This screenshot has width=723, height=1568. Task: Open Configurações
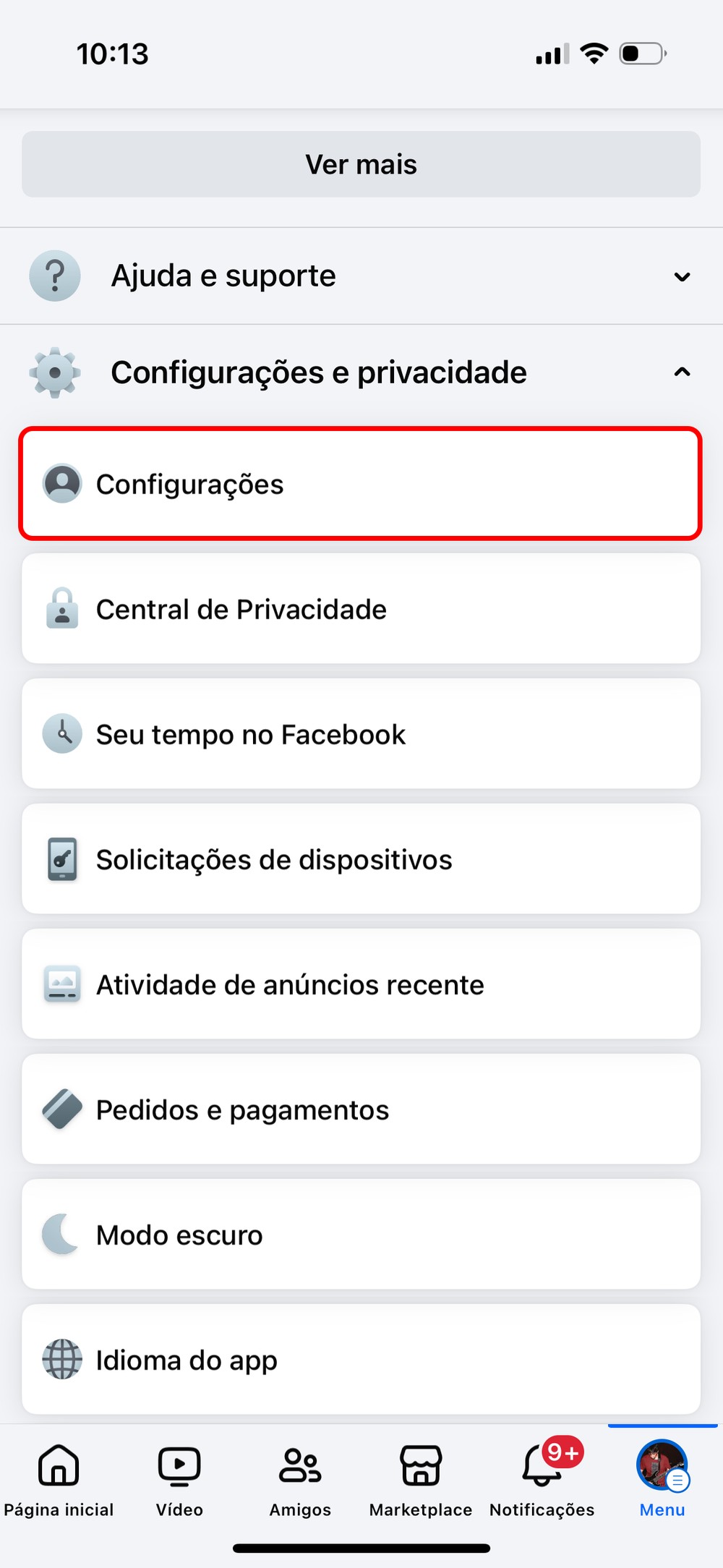coord(361,484)
